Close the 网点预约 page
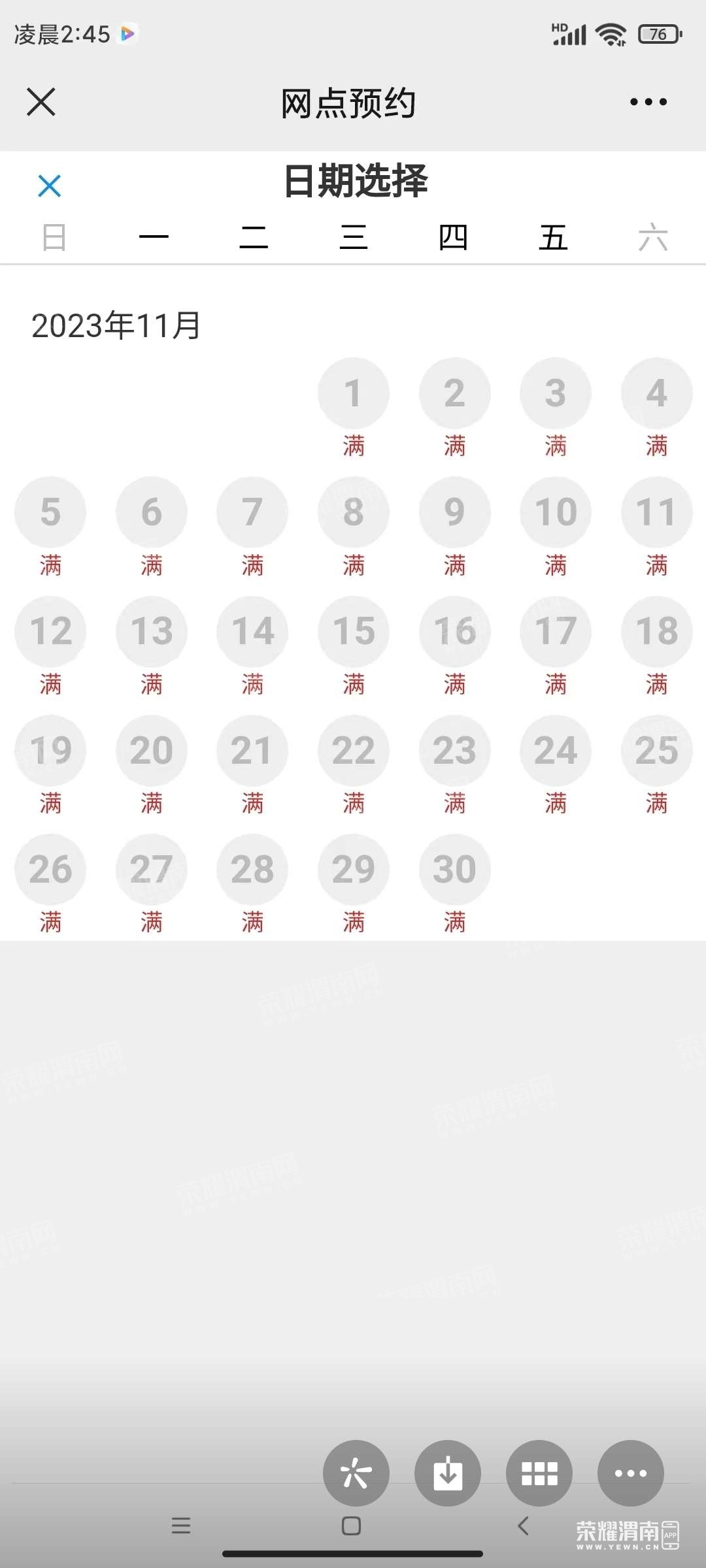This screenshot has width=706, height=1568. [41, 102]
